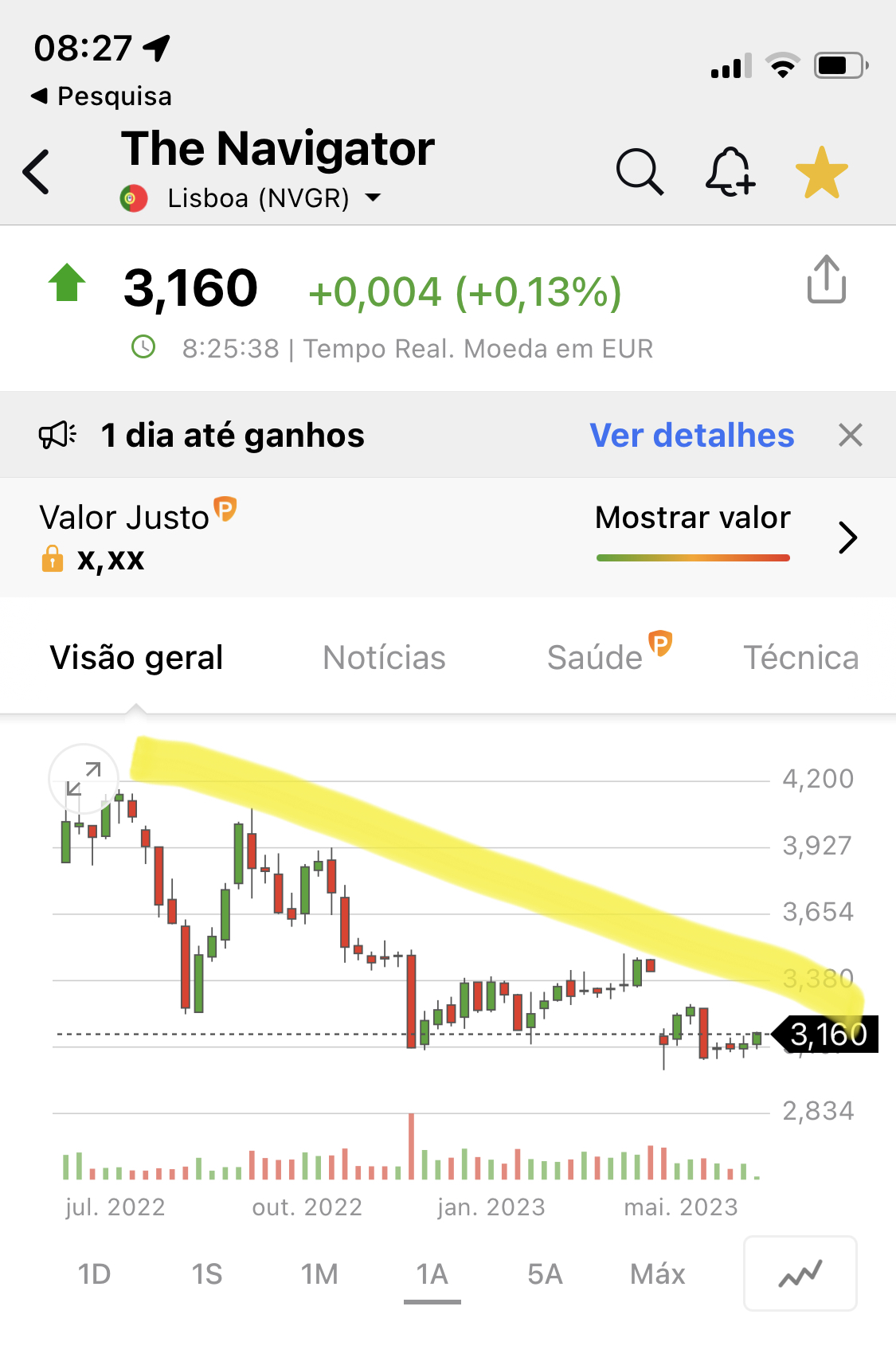
Task: Change chart type with the line icon
Action: click(800, 1273)
